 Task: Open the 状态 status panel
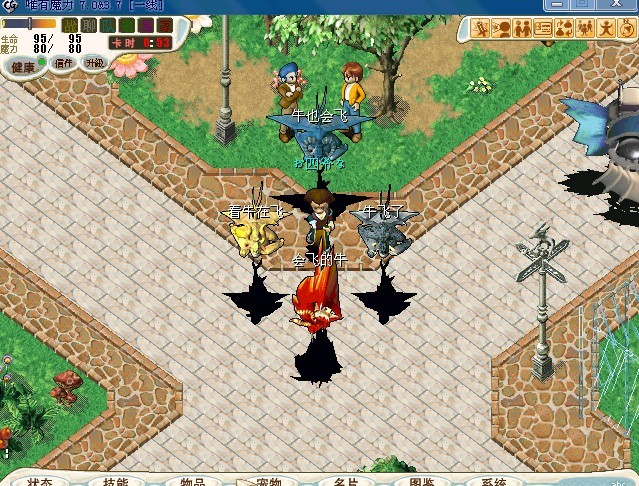click(40, 481)
